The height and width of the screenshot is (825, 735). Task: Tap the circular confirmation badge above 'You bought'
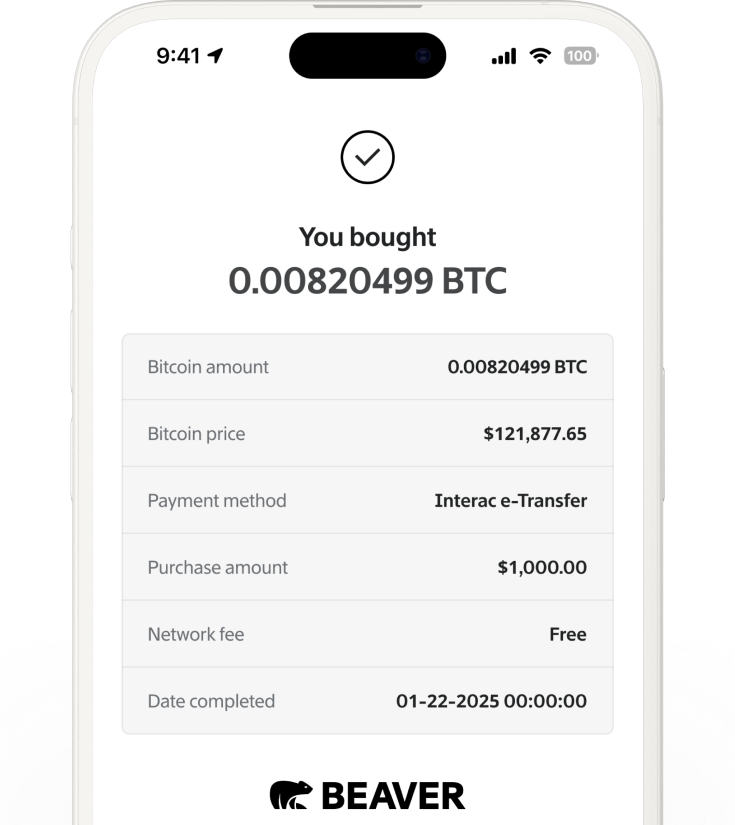coord(367,156)
